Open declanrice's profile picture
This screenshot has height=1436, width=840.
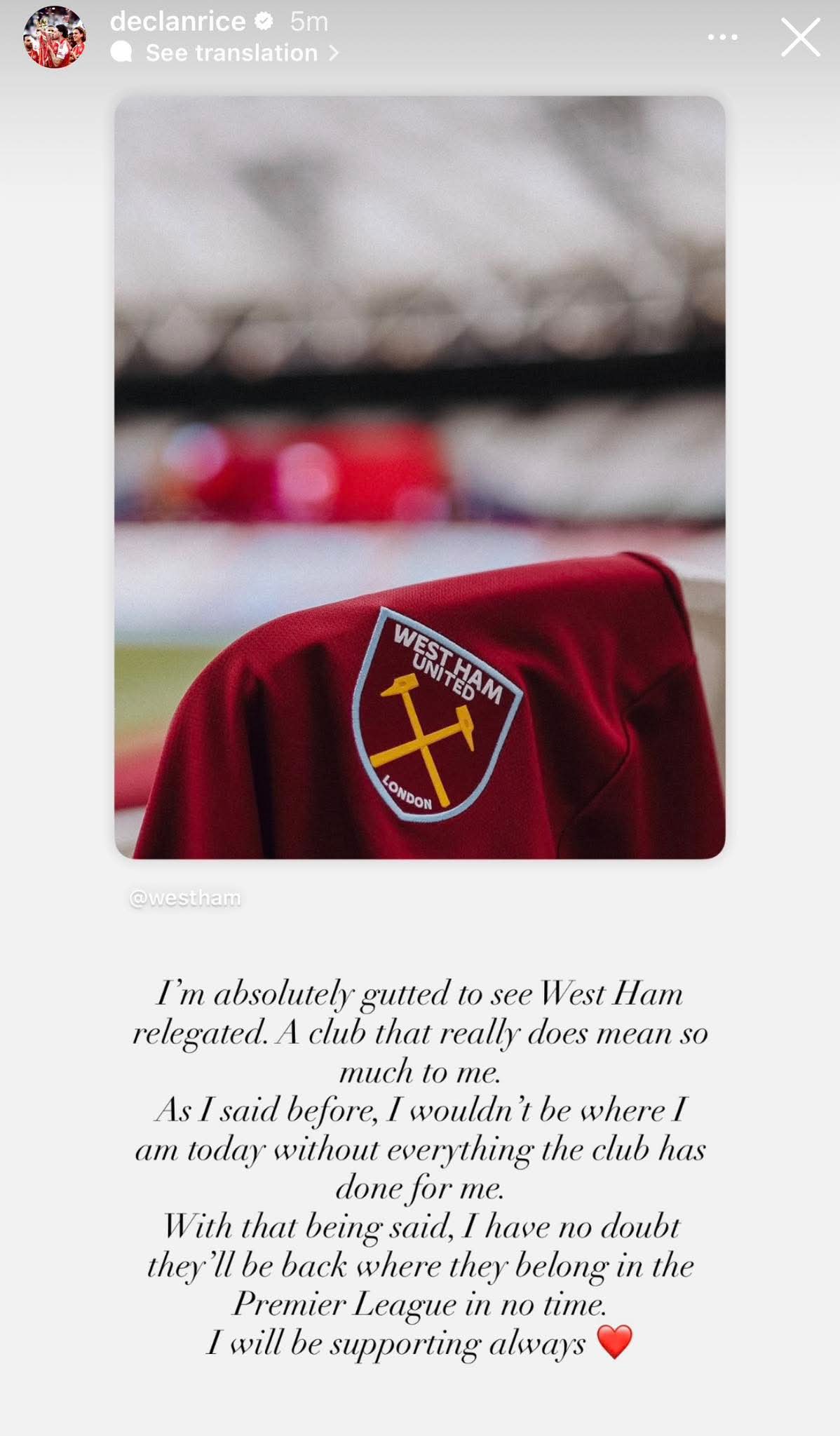pyautogui.click(x=54, y=37)
